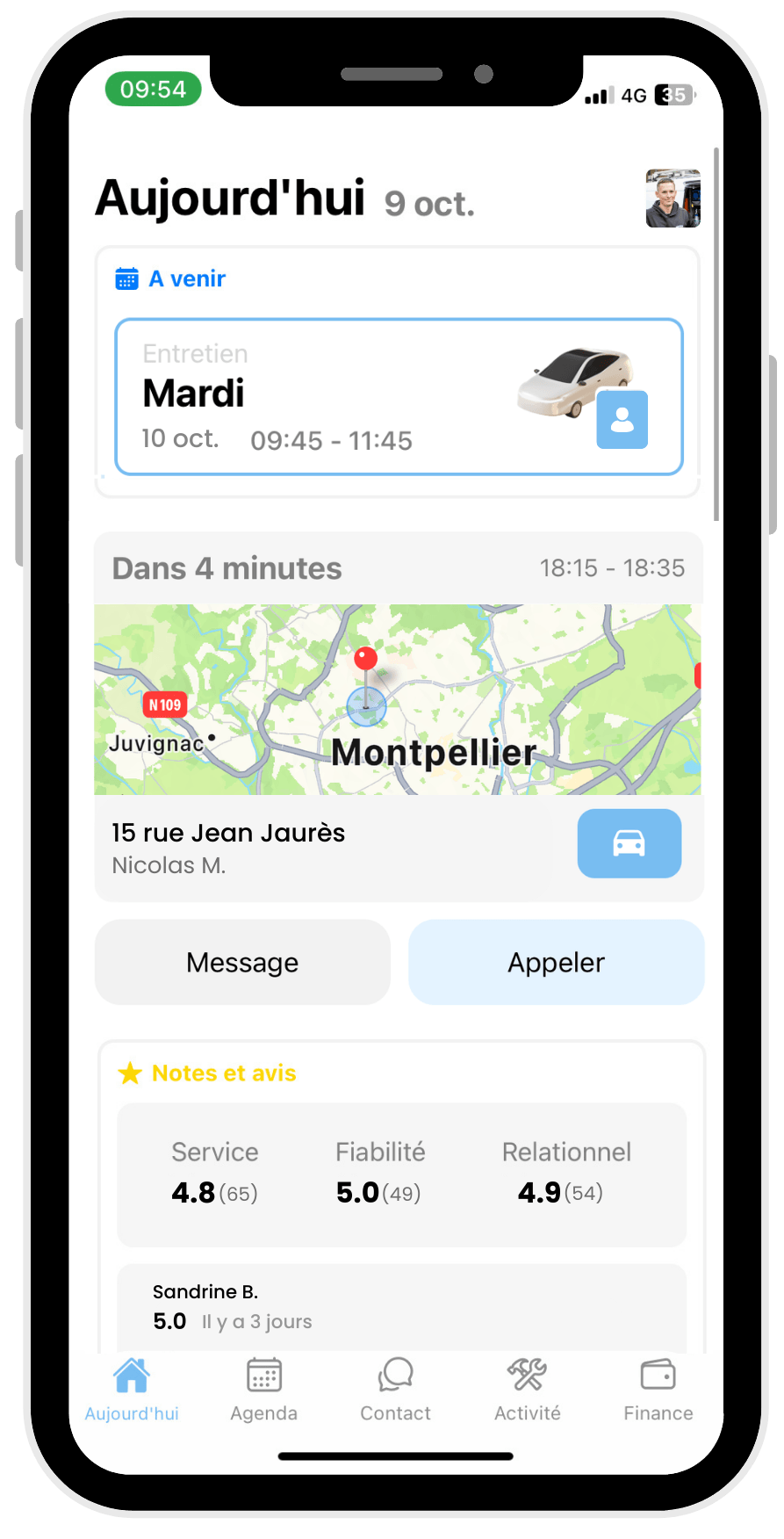784x1539 pixels.
Task: Open the Finance wallet icon
Action: click(x=658, y=1375)
